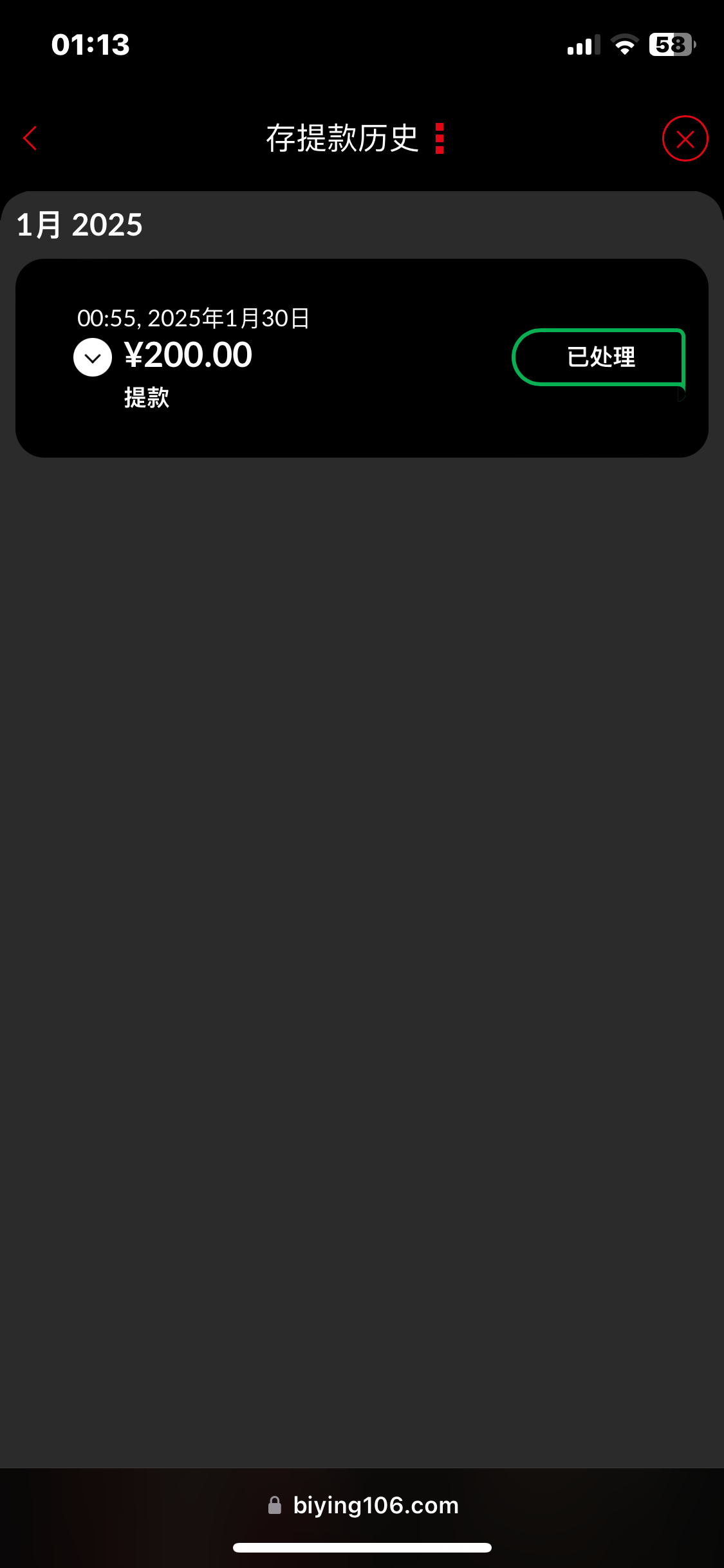
Task: Go back using the red arrow
Action: [30, 138]
